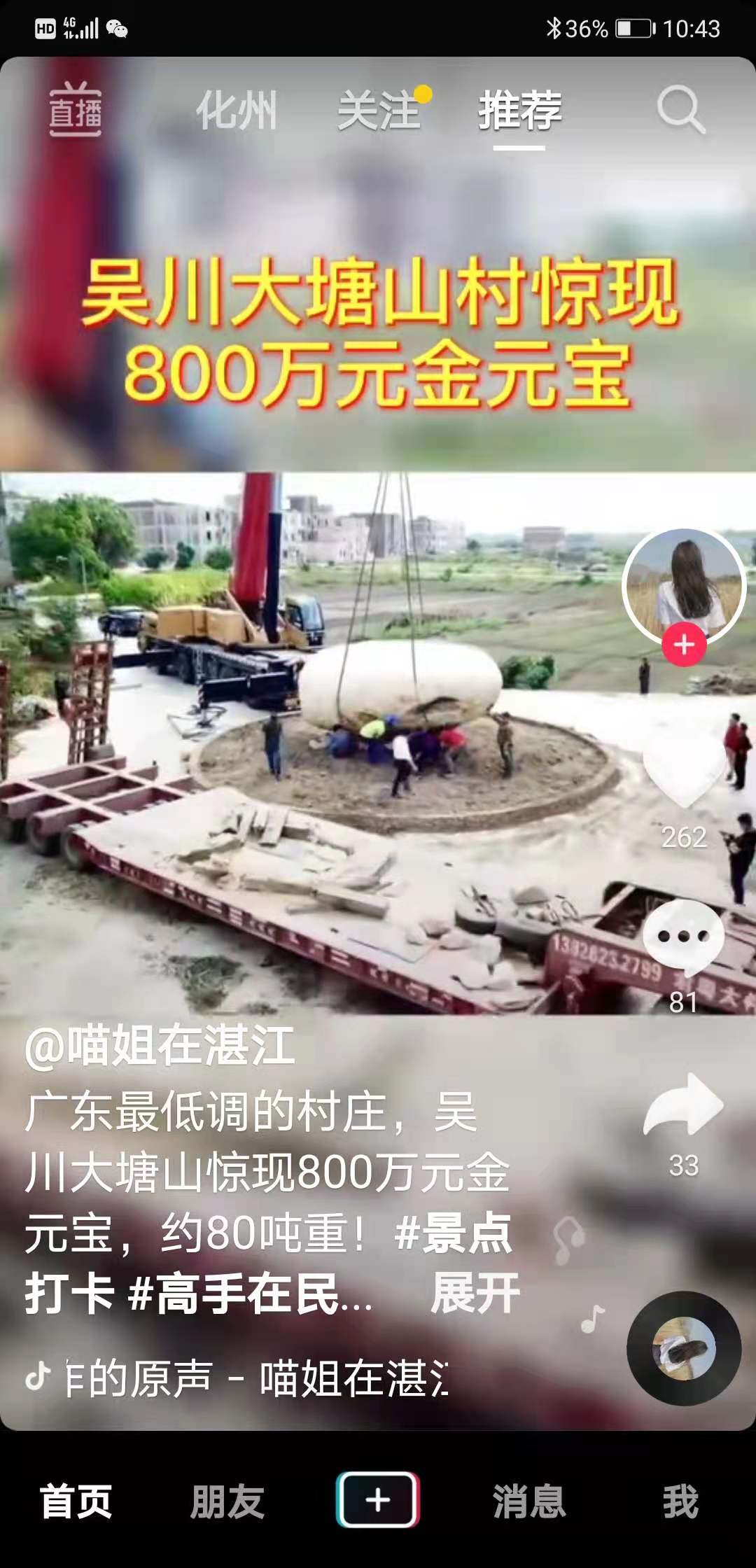Go to the 首页 tab

[76, 1501]
